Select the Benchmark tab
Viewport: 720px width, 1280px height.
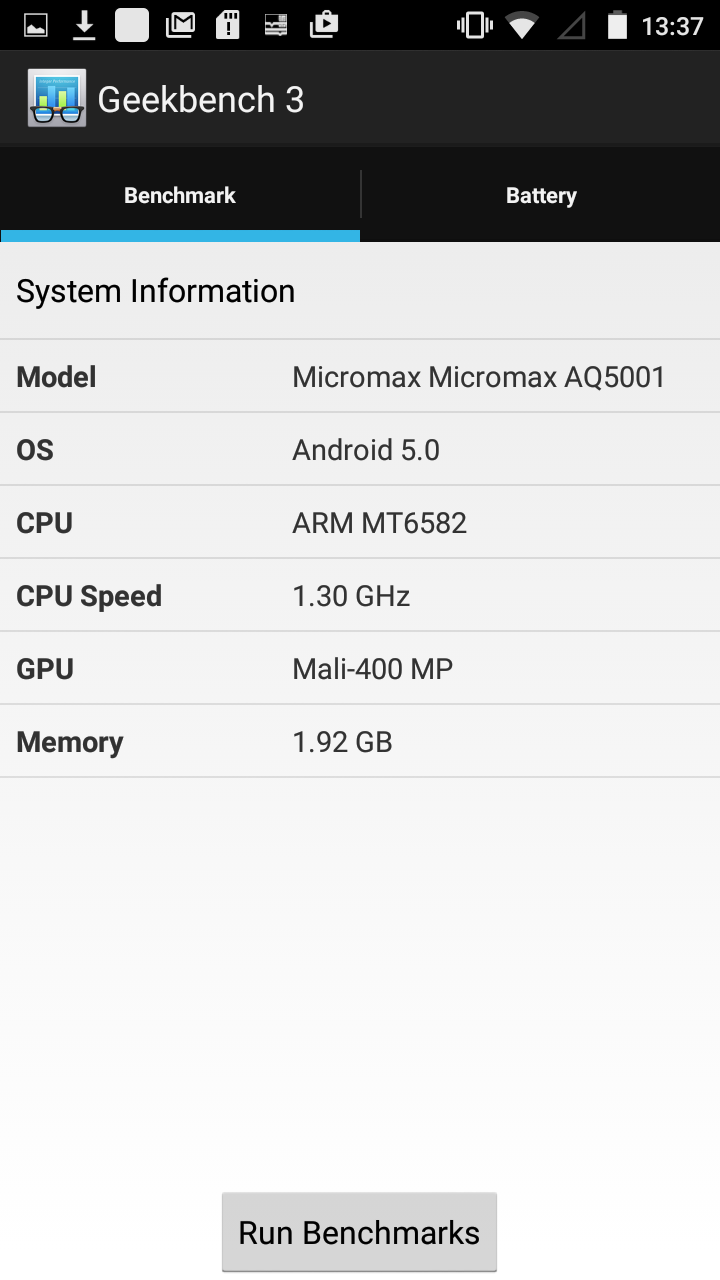180,195
